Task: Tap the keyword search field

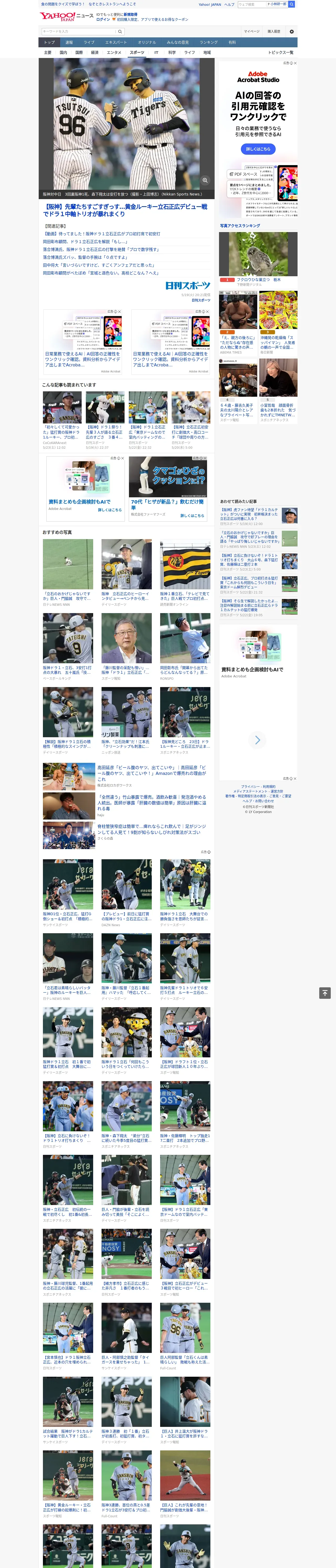Action: [x=79, y=31]
